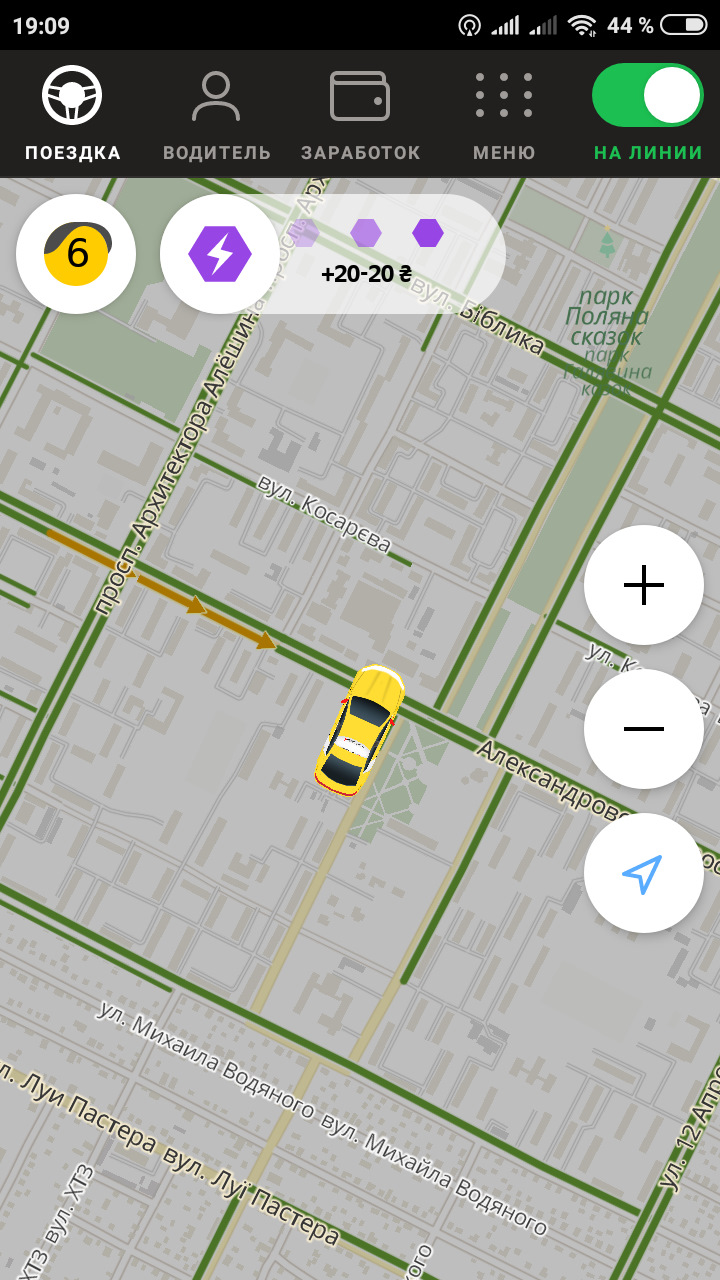Open the Меню tab

pyautogui.click(x=504, y=114)
